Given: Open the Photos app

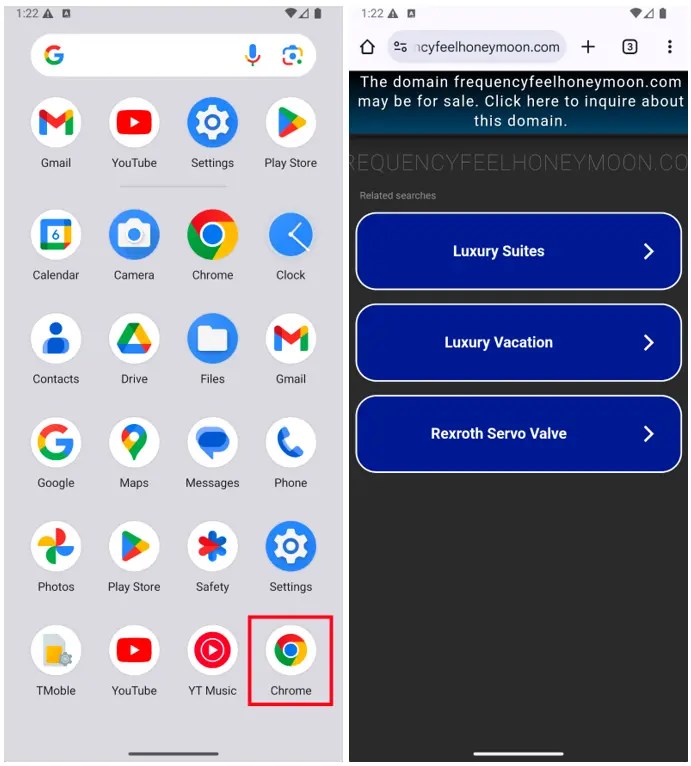Looking at the screenshot, I should [56, 548].
